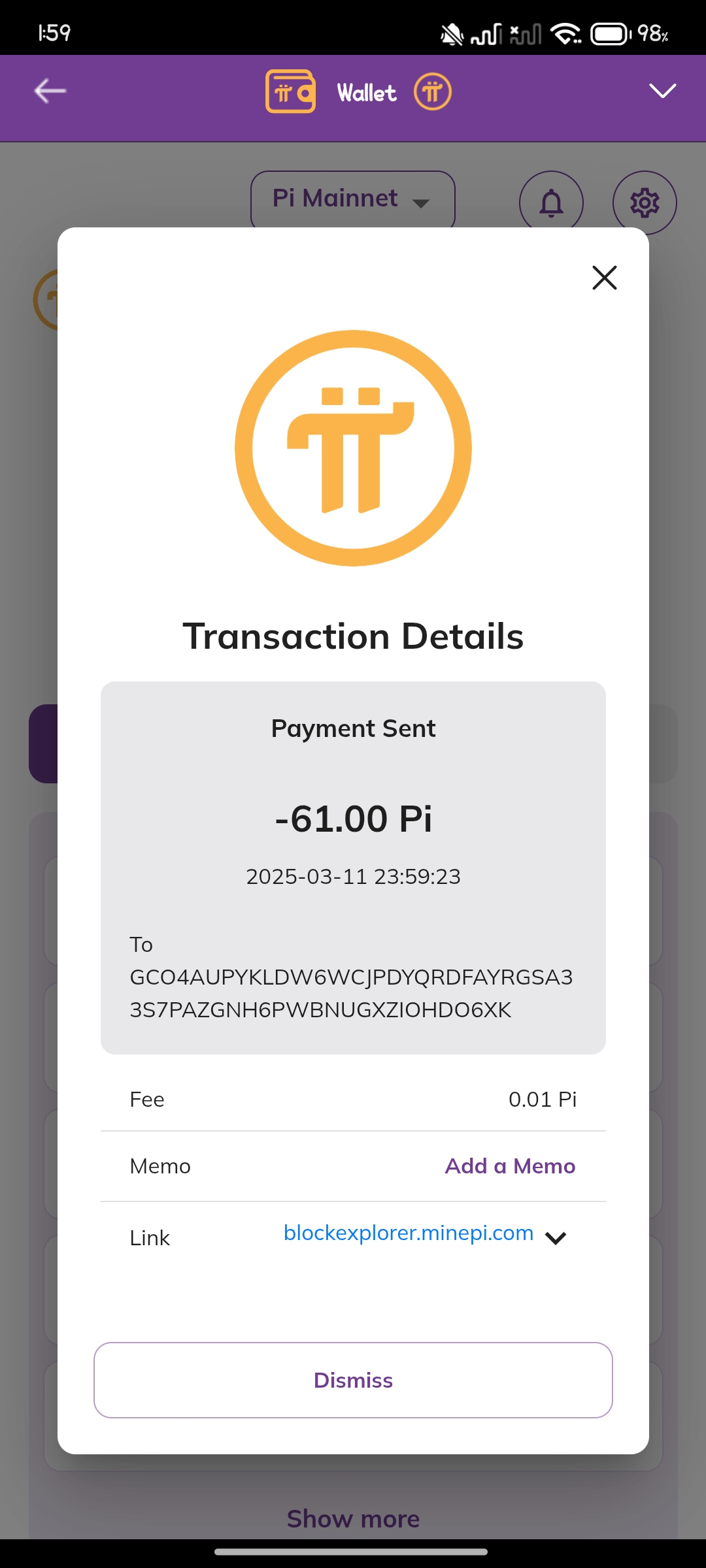Image resolution: width=706 pixels, height=1568 pixels.
Task: Open the blockexplorer.minepi.com link
Action: point(409,1233)
